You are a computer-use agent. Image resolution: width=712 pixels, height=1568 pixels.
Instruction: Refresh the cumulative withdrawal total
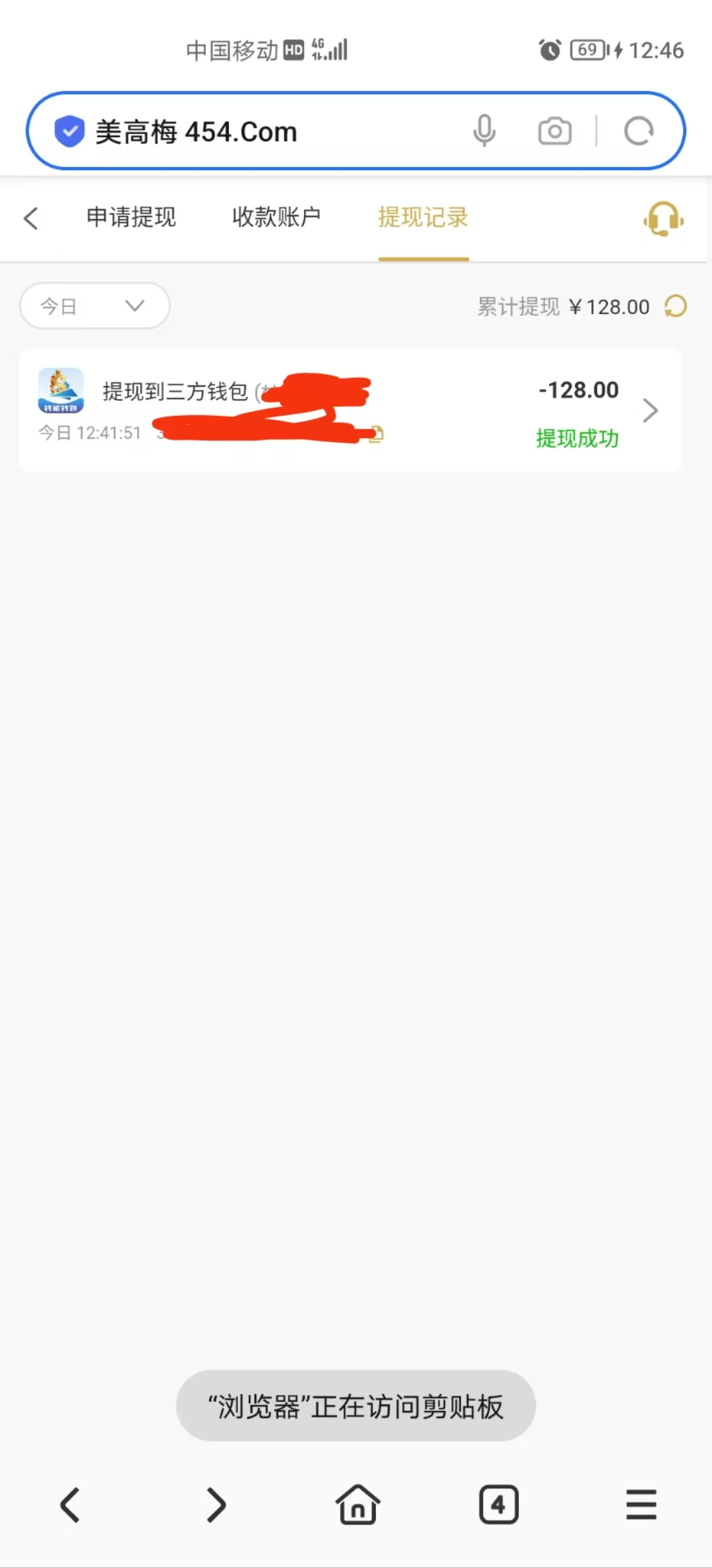tap(675, 305)
